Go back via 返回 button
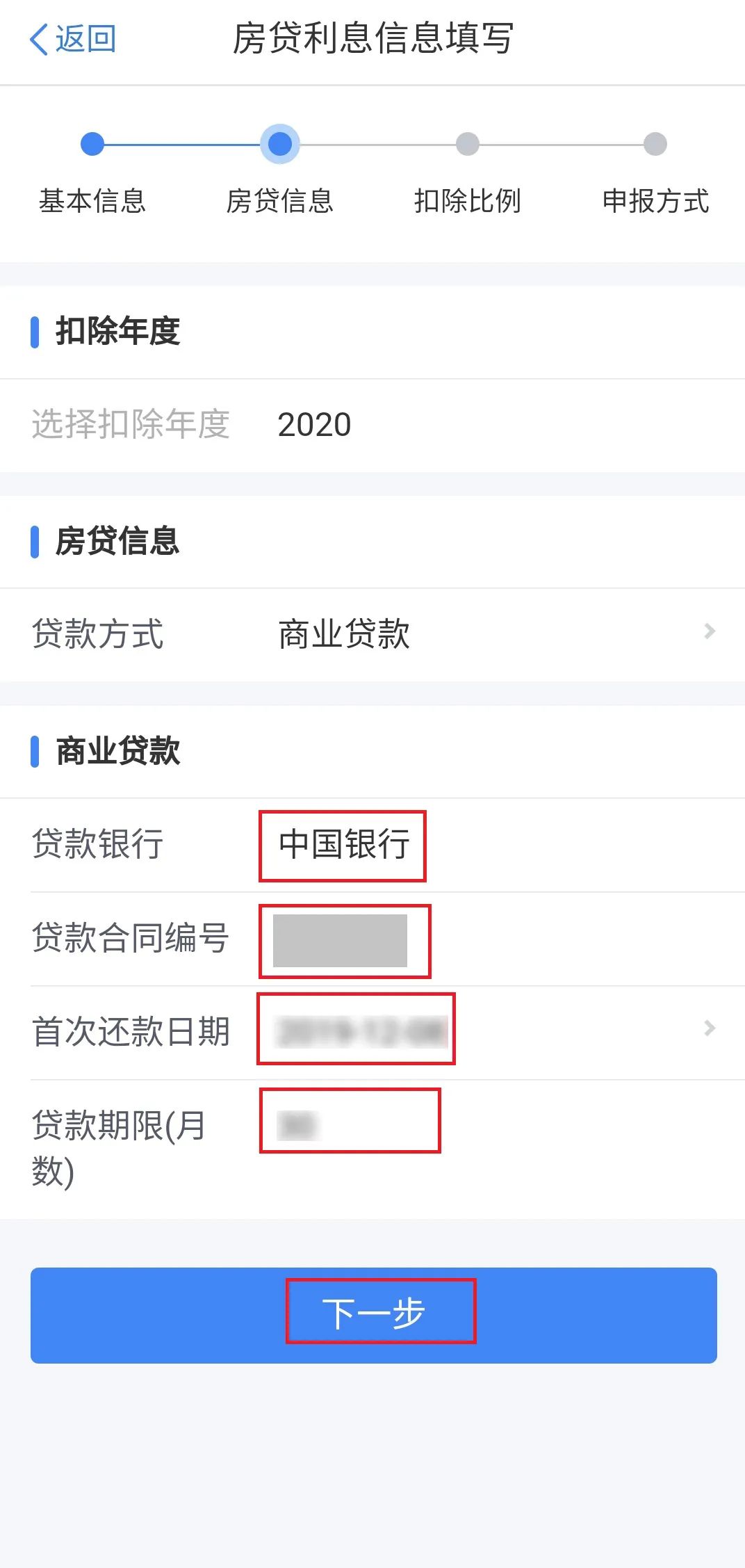 72,39
